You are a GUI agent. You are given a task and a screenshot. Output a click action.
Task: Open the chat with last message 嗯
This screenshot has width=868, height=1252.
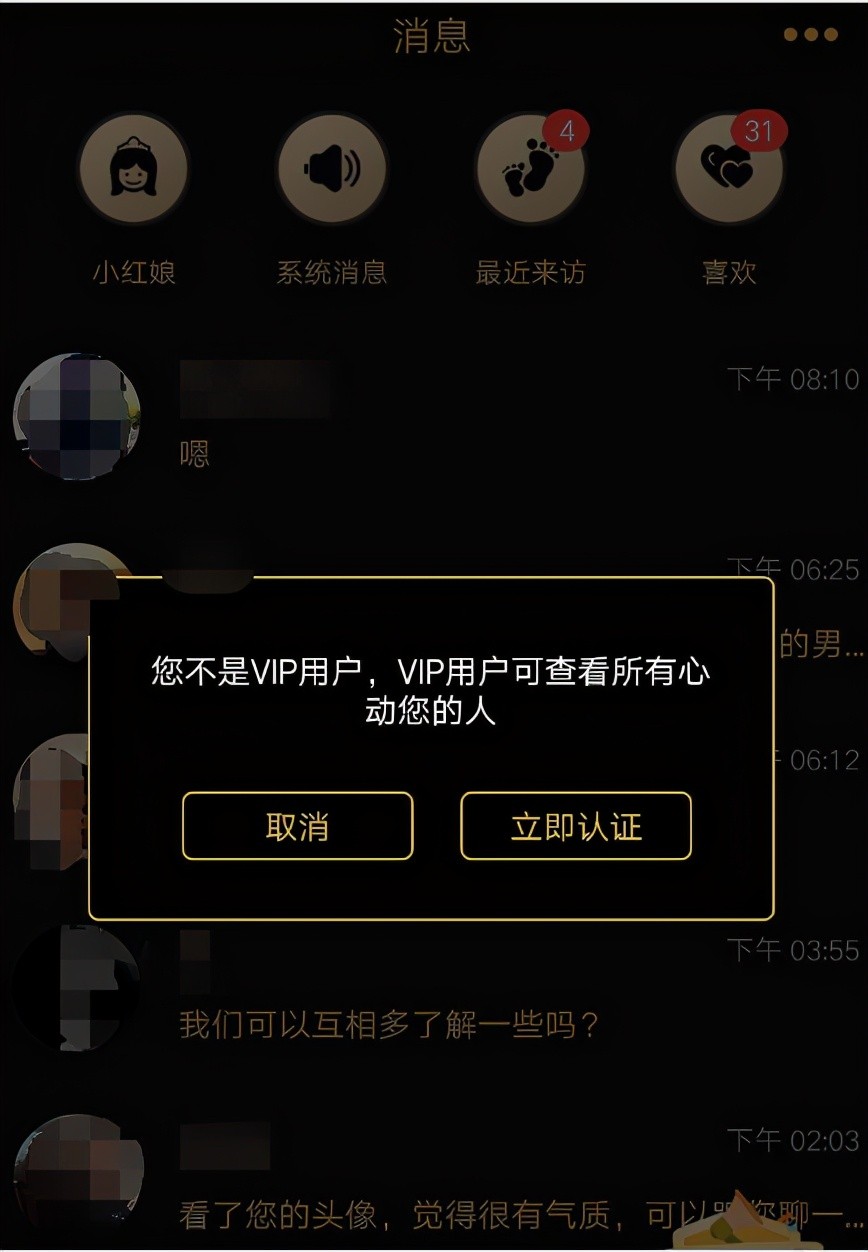[x=434, y=418]
